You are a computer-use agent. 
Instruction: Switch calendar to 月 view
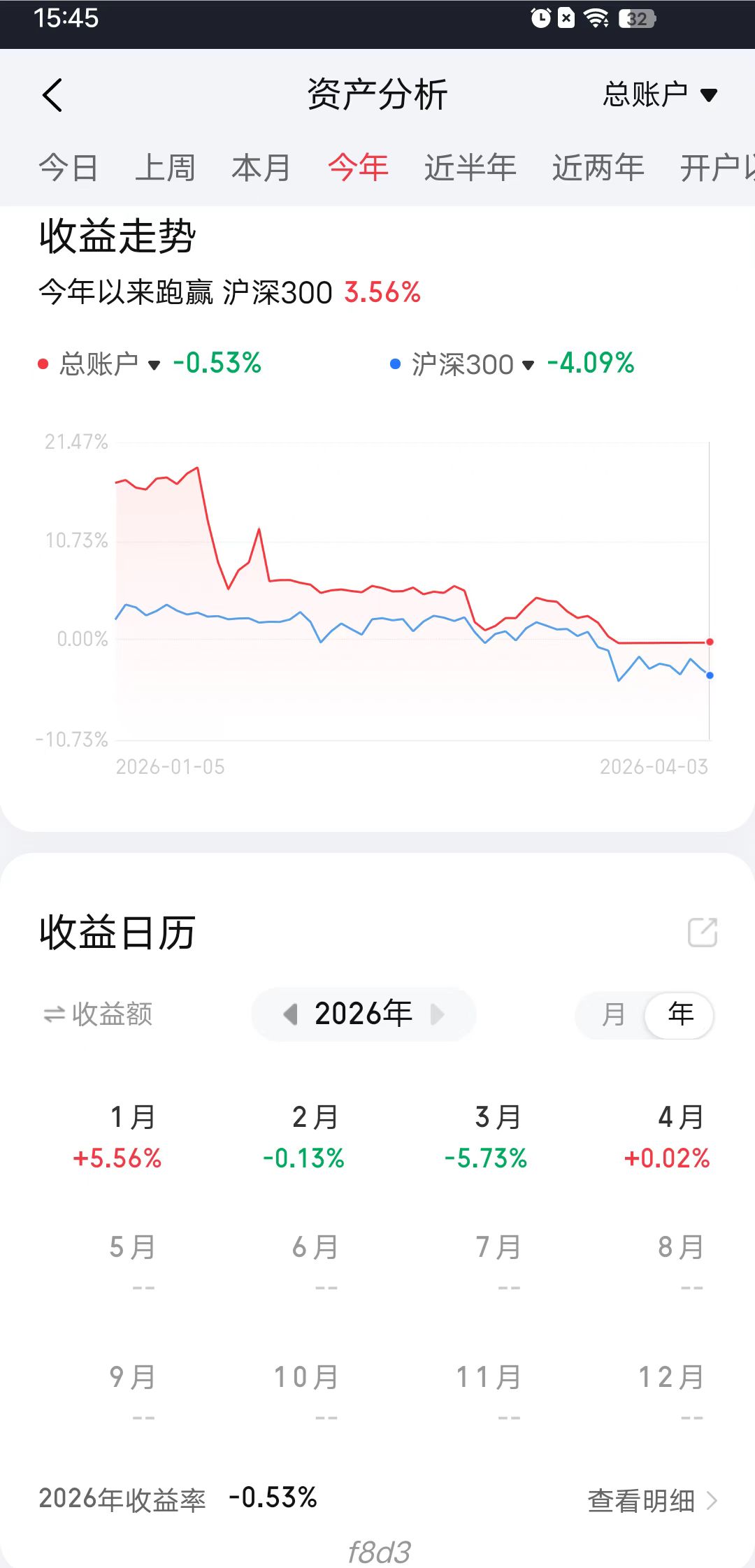pyautogui.click(x=613, y=1014)
